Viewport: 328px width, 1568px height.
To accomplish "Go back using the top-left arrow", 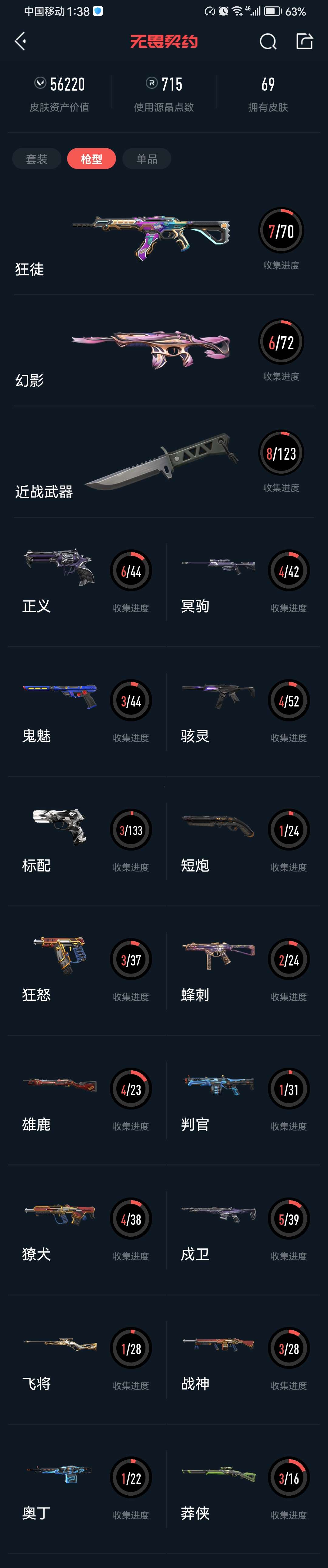I will tap(21, 41).
